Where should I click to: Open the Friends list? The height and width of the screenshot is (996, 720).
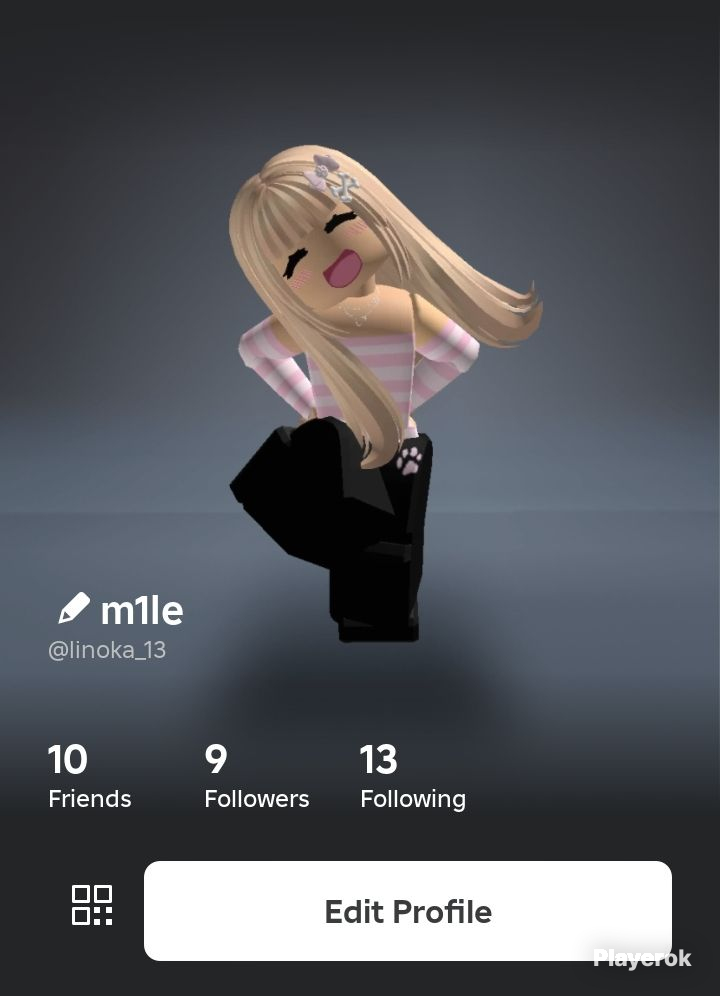pyautogui.click(x=89, y=777)
